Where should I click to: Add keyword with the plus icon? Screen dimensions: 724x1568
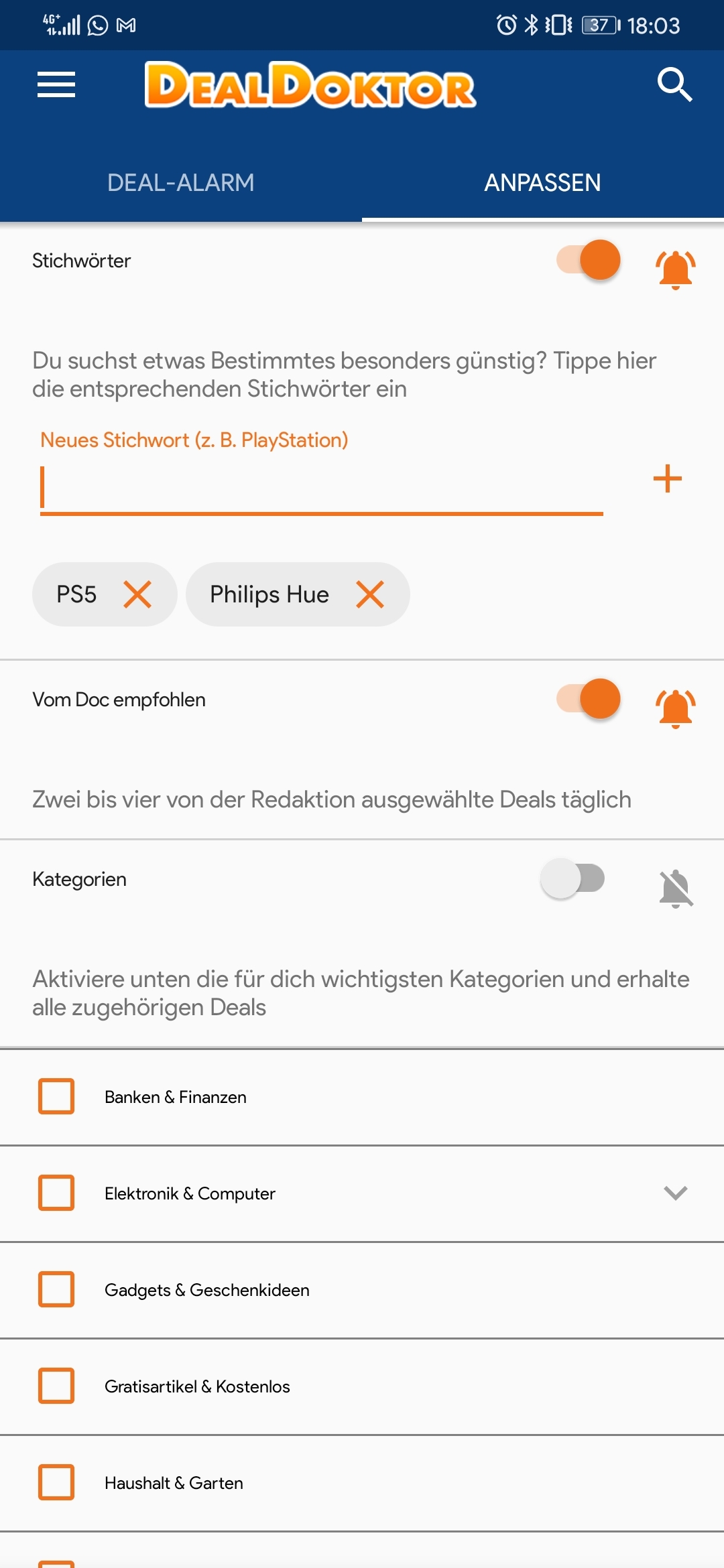(668, 478)
